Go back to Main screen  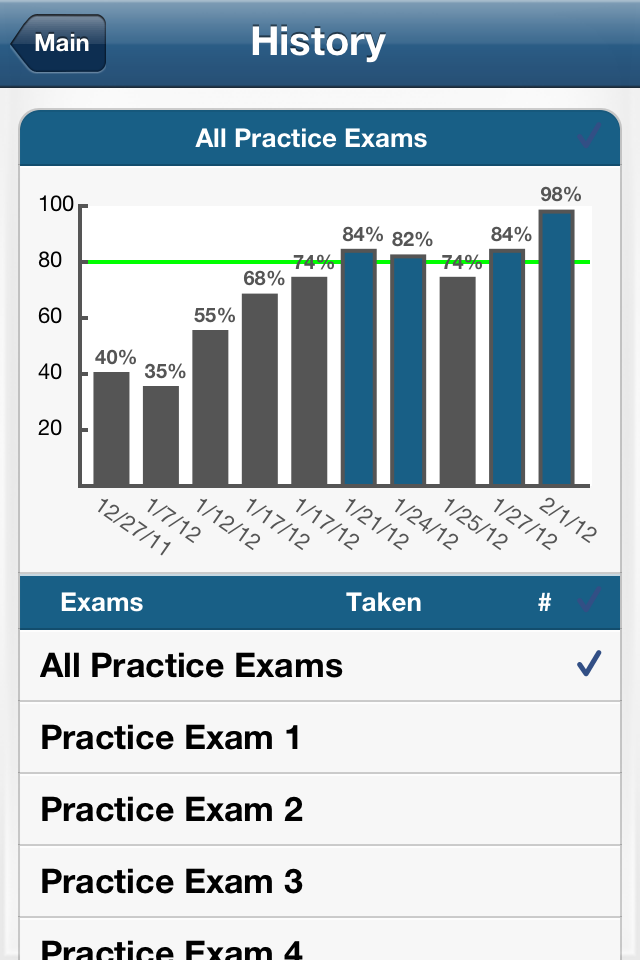pyautogui.click(x=59, y=43)
